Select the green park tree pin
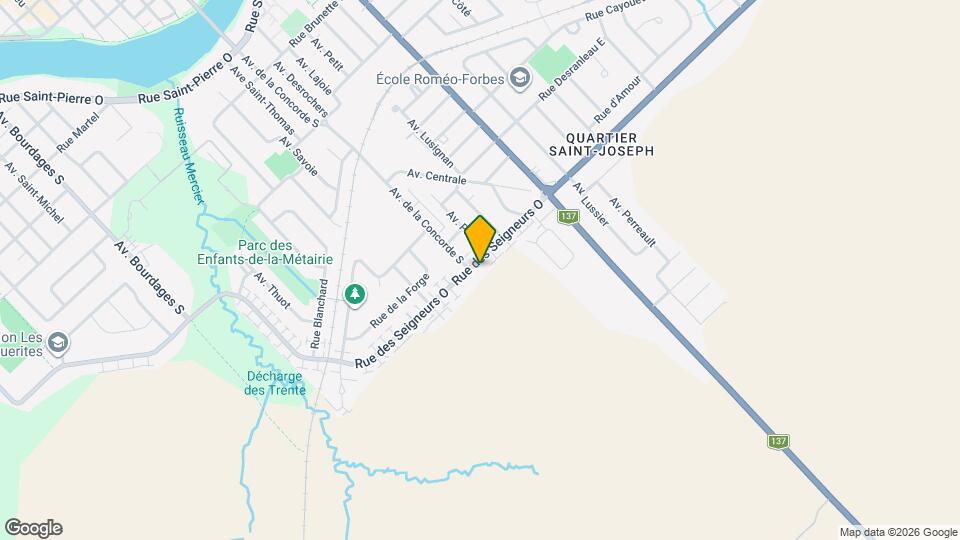The image size is (960, 540). tap(354, 294)
